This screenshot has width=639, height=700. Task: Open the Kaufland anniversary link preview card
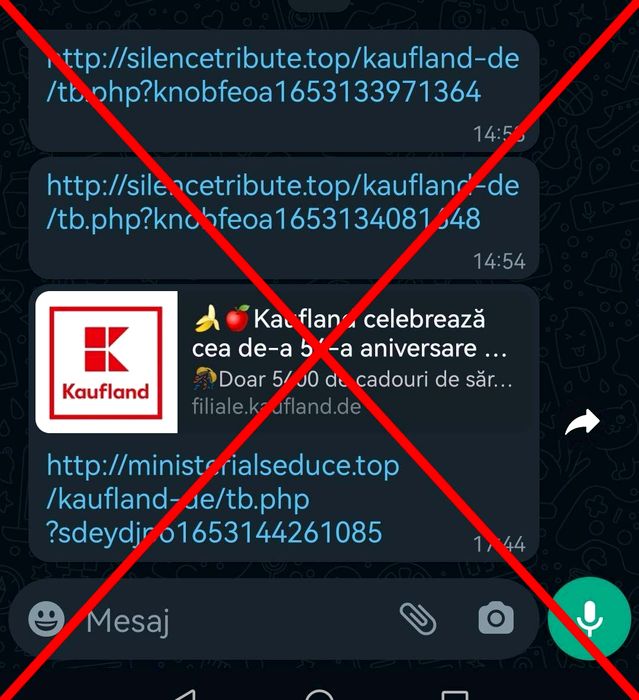coord(285,362)
